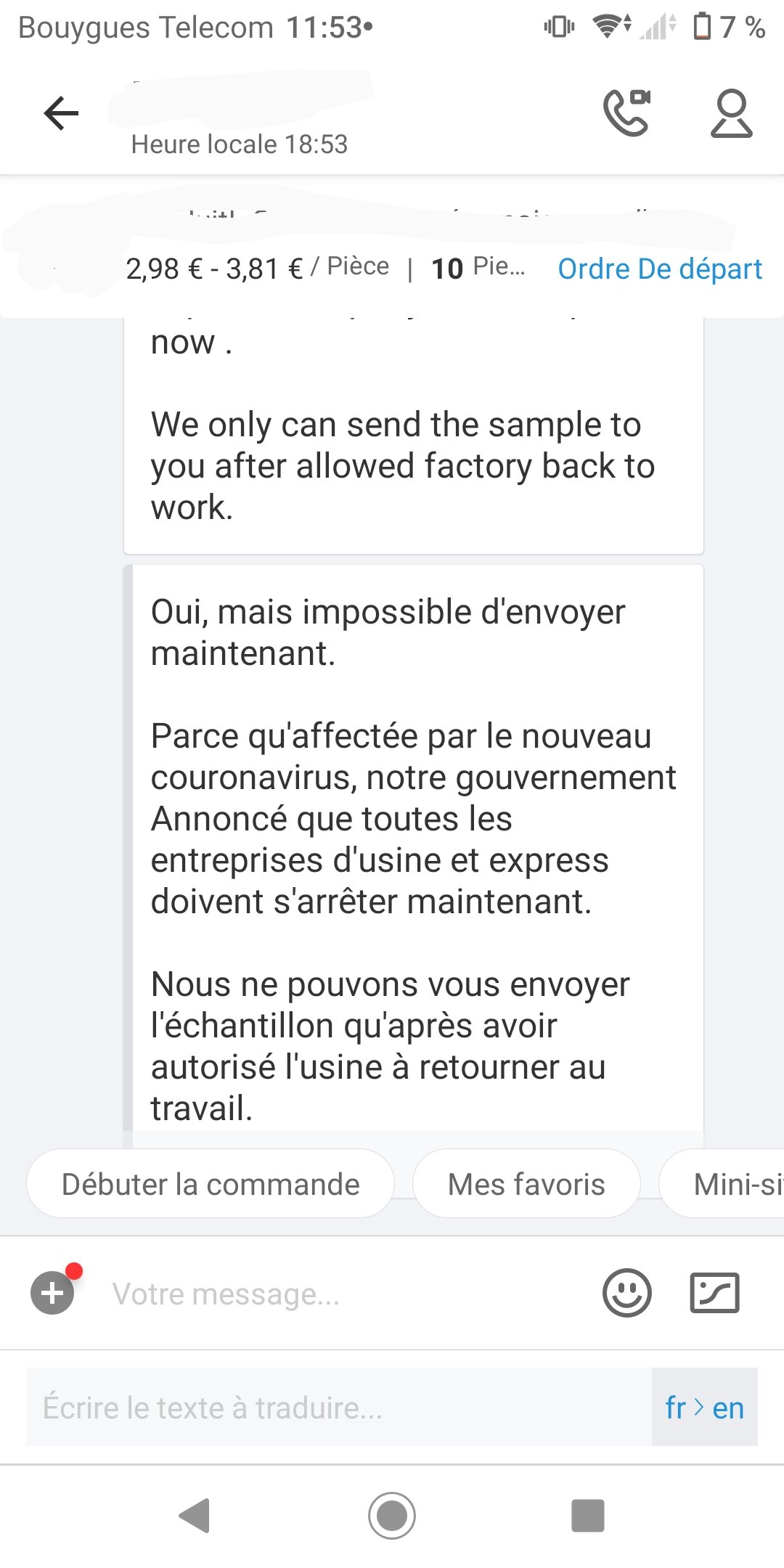784x1568 pixels.
Task: Open the Mes favoris chip
Action: pos(526,1184)
